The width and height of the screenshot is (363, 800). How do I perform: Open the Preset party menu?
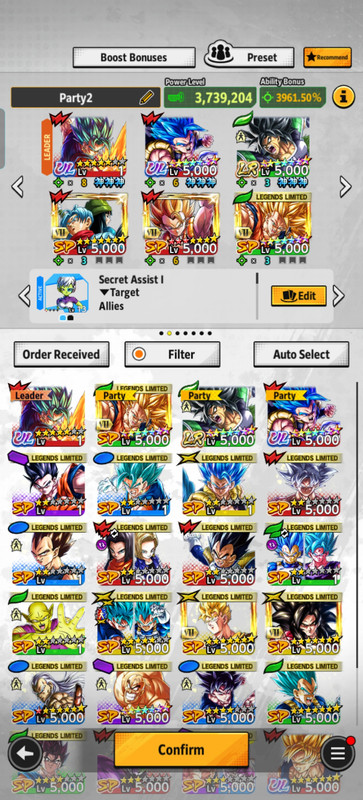(249, 57)
